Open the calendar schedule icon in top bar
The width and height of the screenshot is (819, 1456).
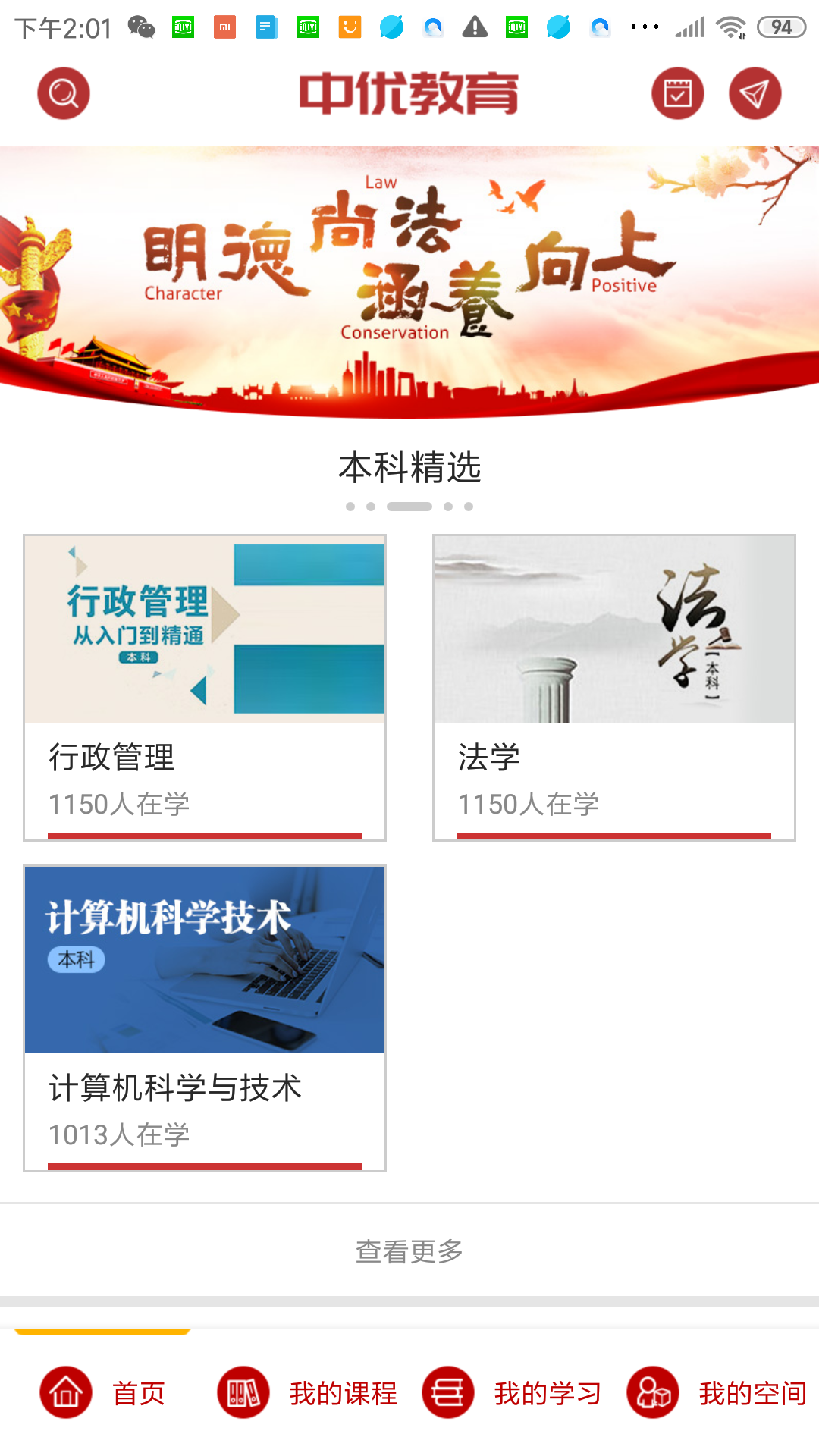point(677,93)
